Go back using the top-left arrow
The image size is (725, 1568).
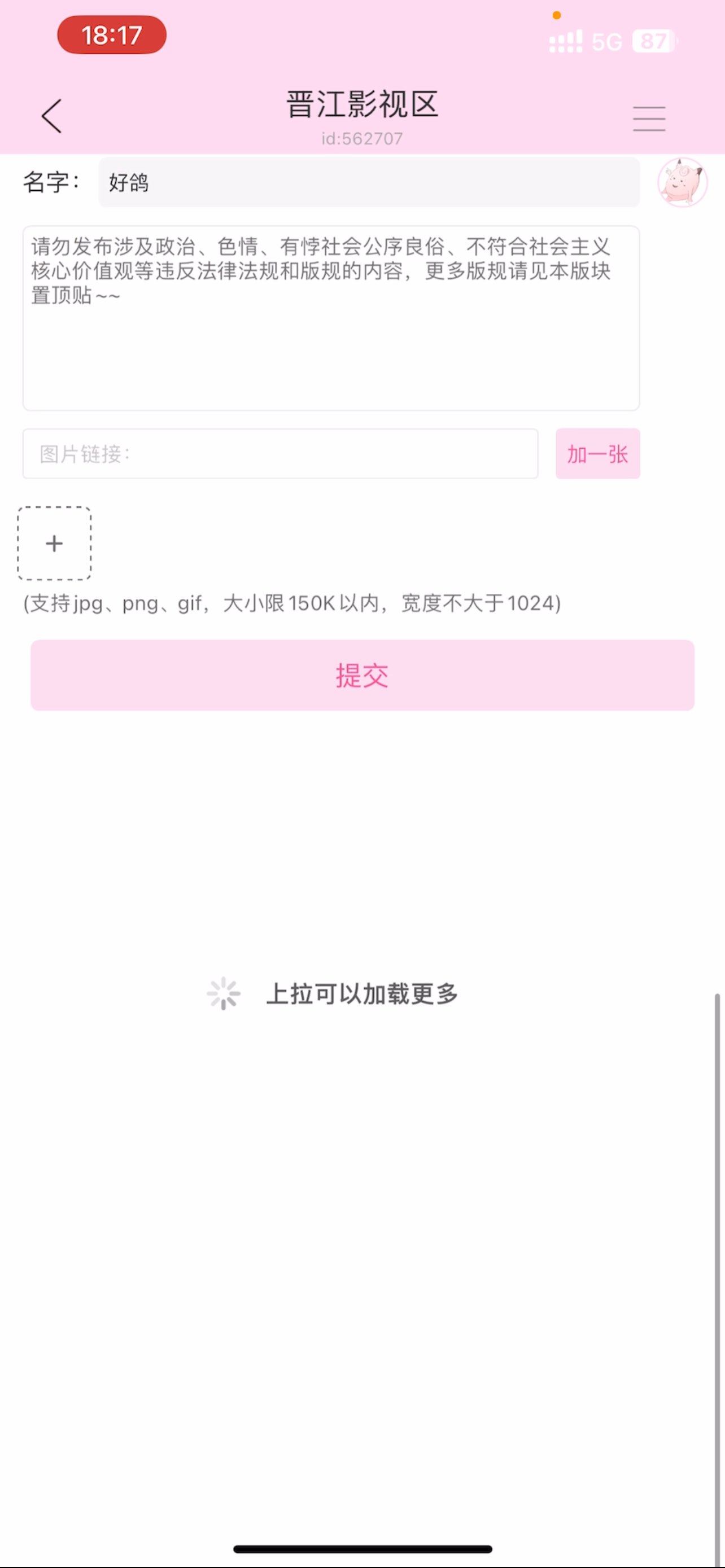[x=52, y=116]
